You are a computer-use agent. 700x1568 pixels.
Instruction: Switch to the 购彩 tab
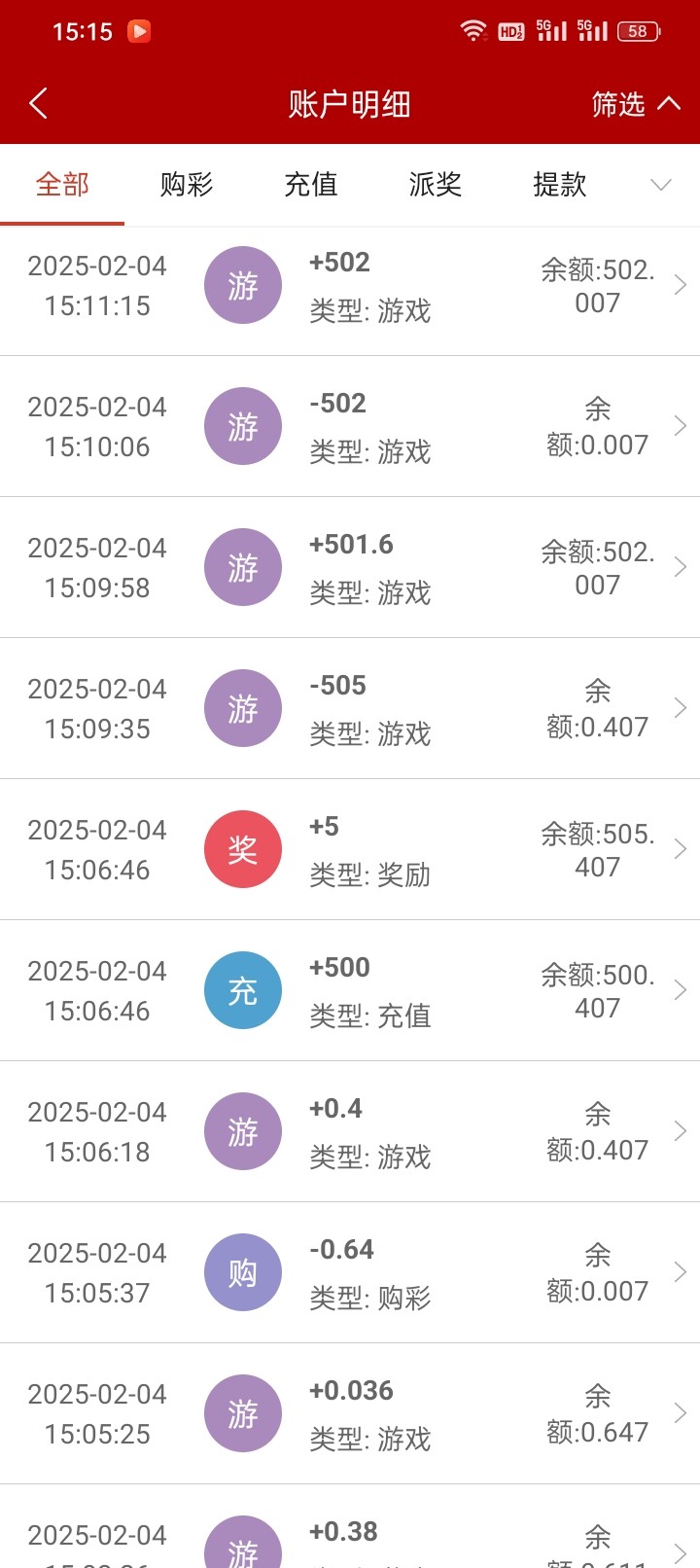pos(187,185)
